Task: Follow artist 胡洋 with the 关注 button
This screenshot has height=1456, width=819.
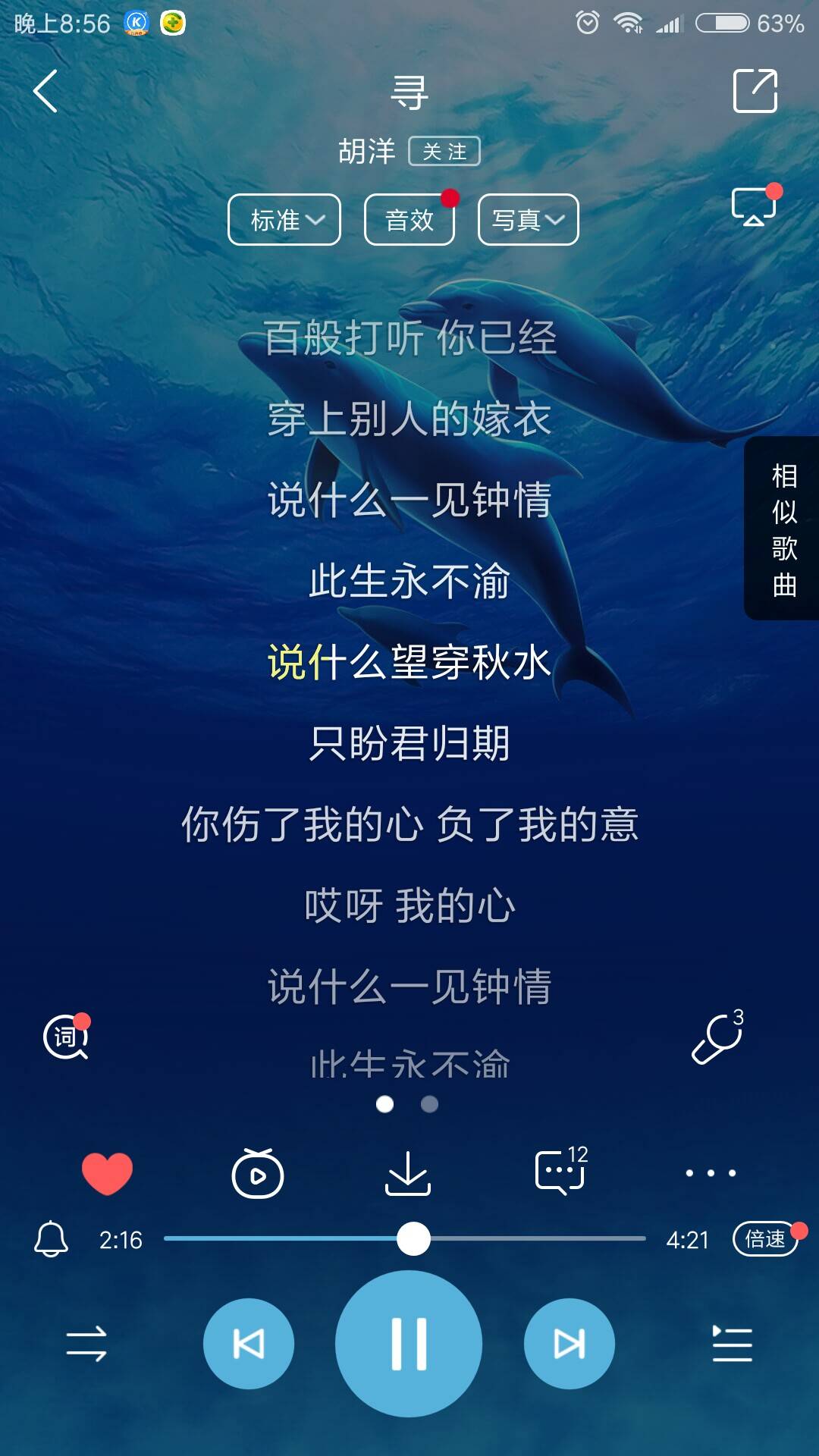Action: pos(444,151)
